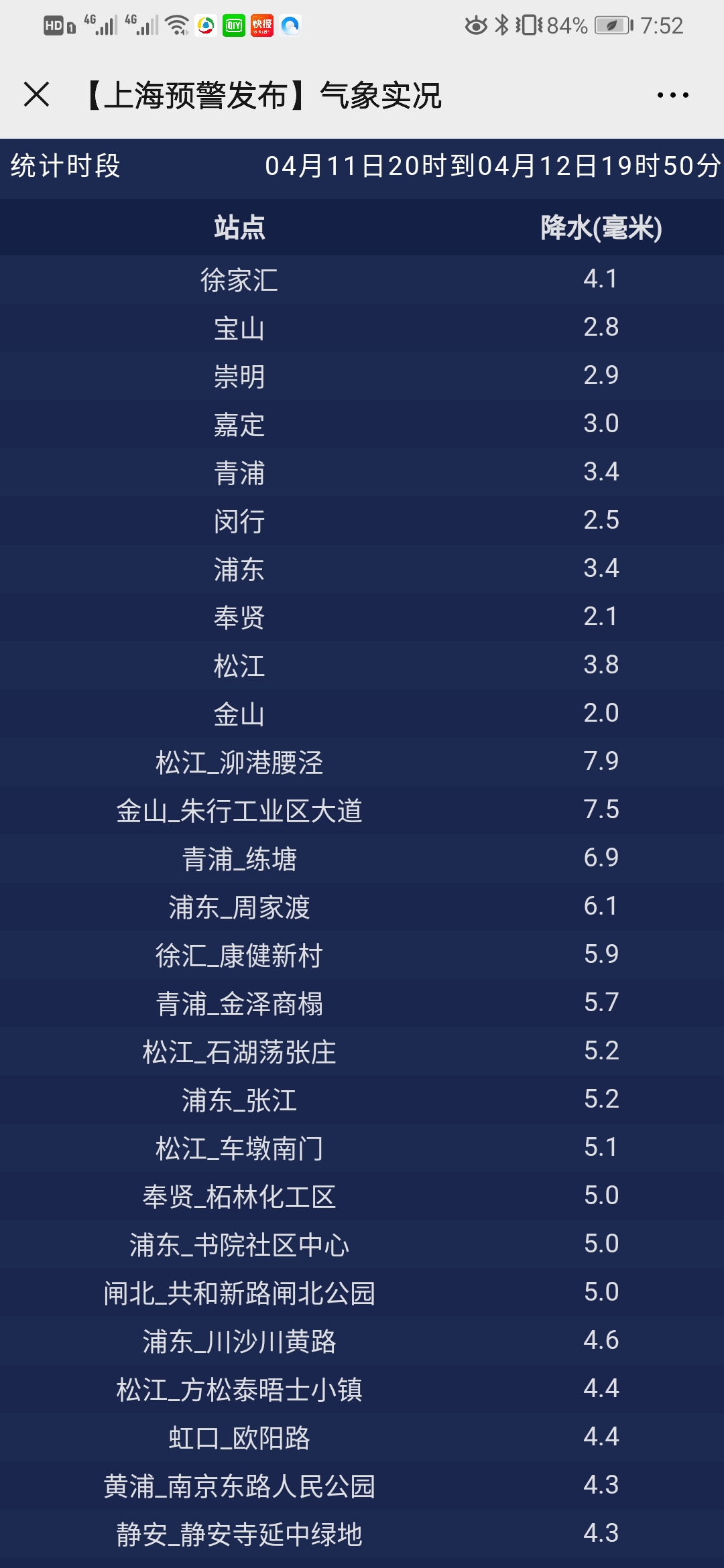Open the three-dot more options menu
Screen dimensions: 724x1568
[x=672, y=95]
